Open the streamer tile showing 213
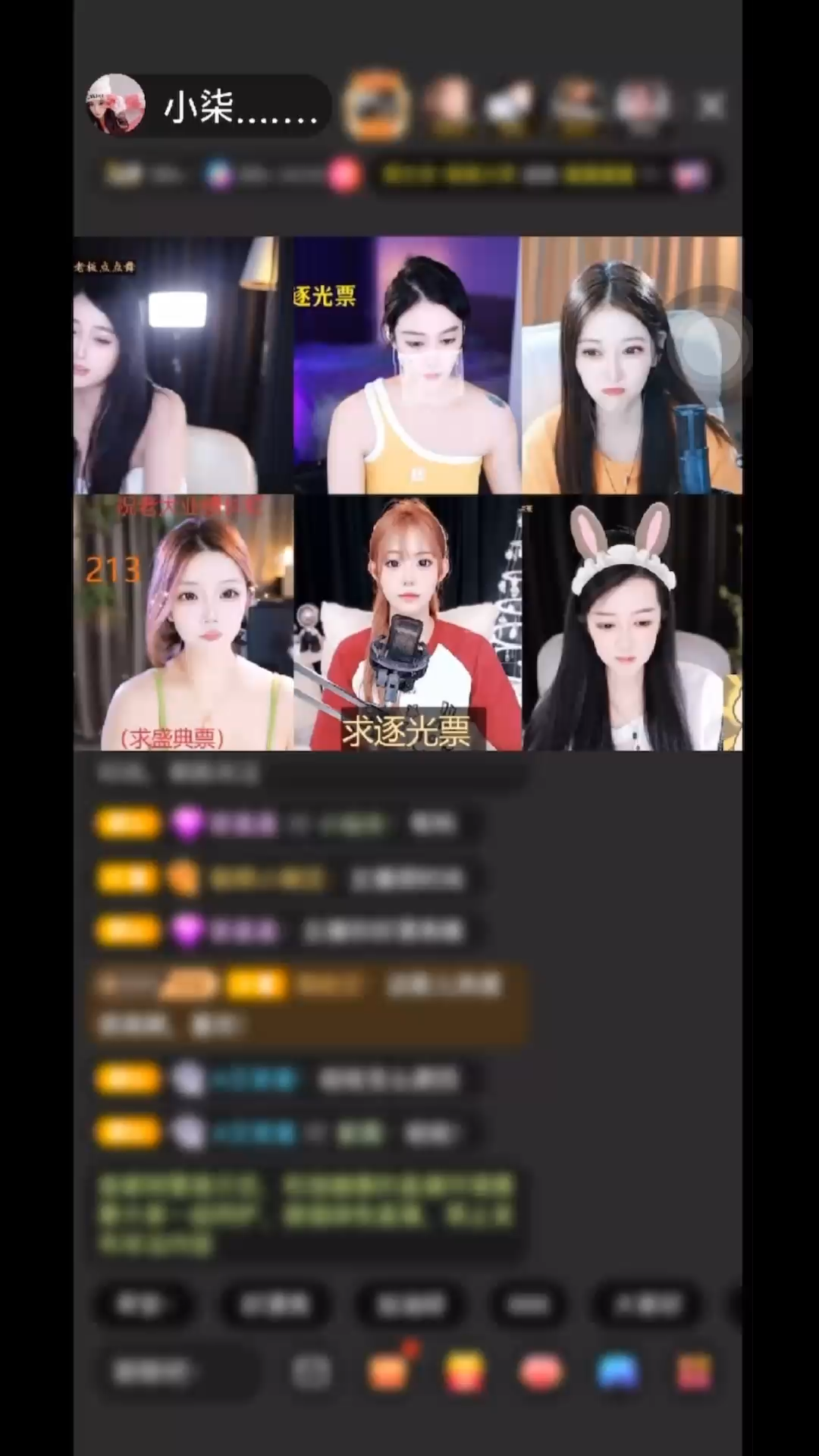The width and height of the screenshot is (819, 1456). pos(184,623)
